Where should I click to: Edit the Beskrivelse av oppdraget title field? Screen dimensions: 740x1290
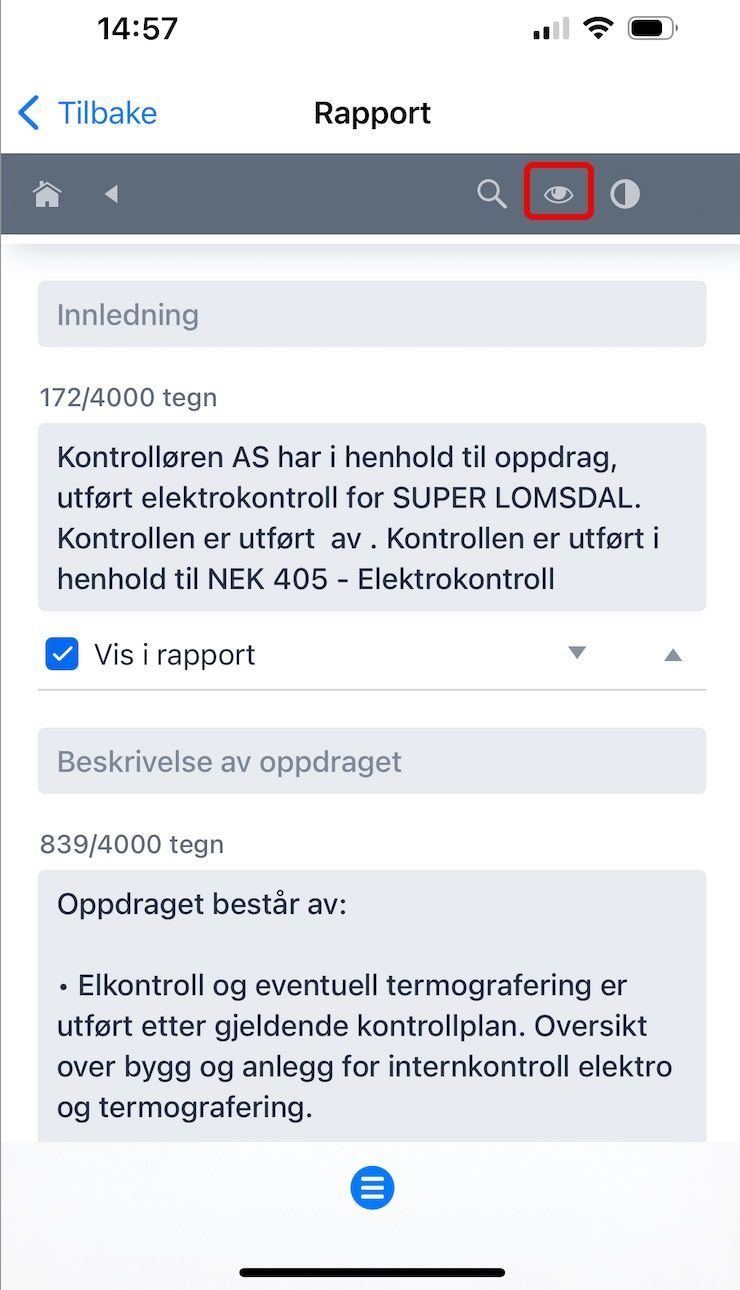372,761
